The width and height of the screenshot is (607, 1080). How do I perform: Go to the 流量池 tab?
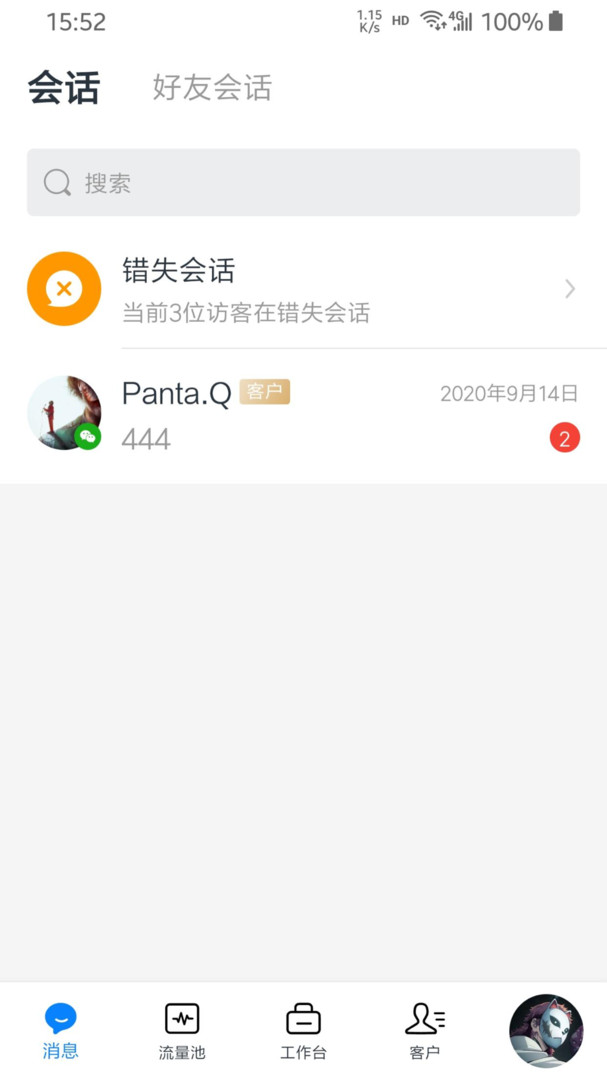[182, 1031]
